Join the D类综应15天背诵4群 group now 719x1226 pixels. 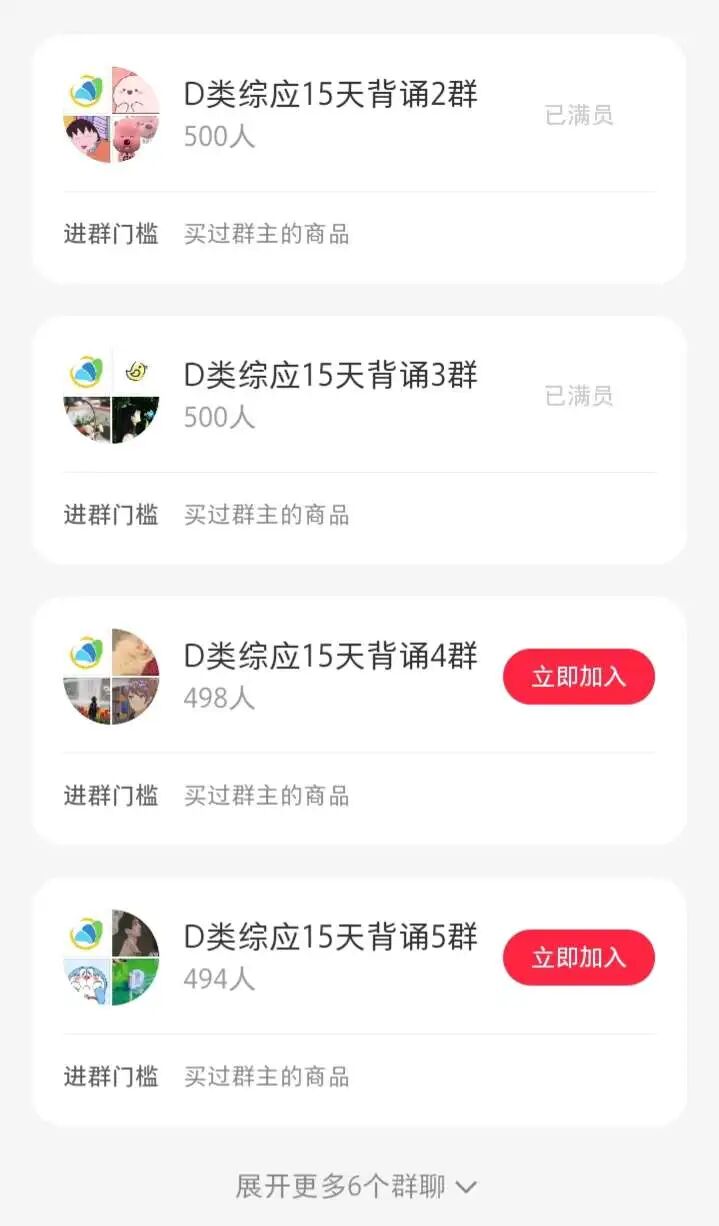(x=578, y=677)
